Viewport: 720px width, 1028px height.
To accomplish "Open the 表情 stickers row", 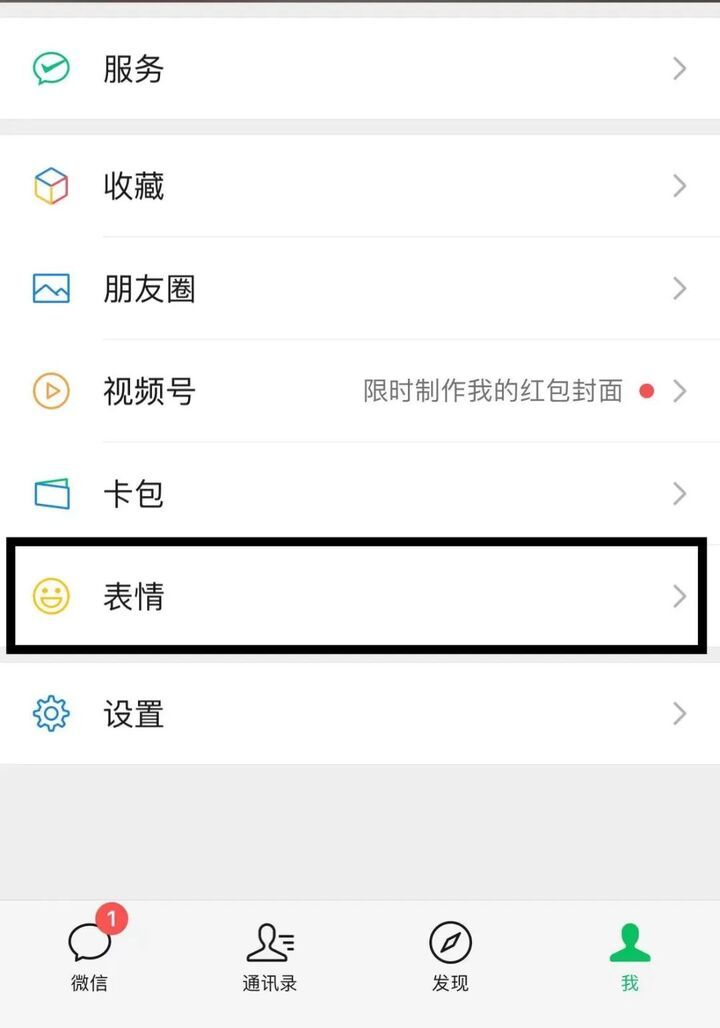I will [360, 597].
